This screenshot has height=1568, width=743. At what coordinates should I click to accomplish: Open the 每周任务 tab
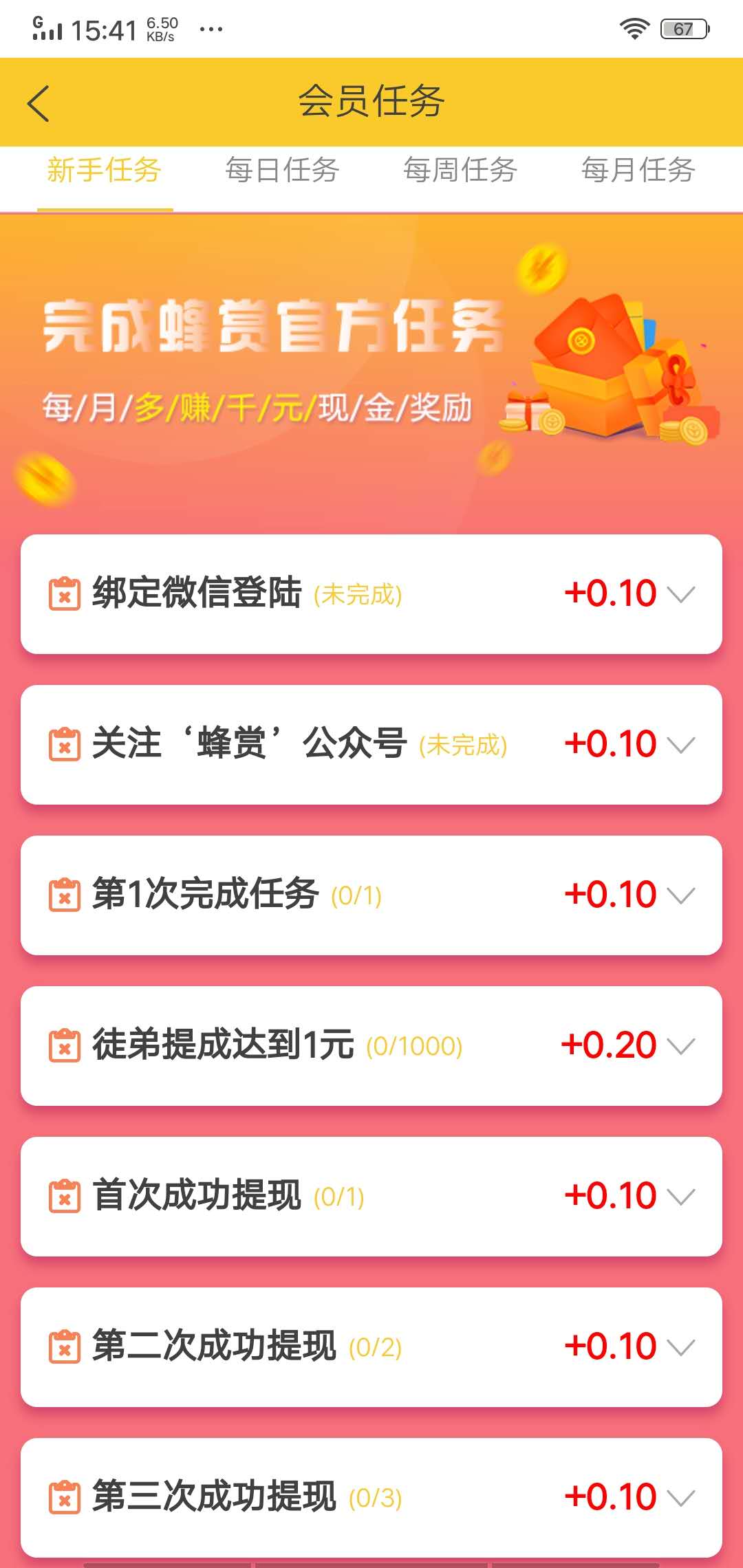tap(461, 172)
